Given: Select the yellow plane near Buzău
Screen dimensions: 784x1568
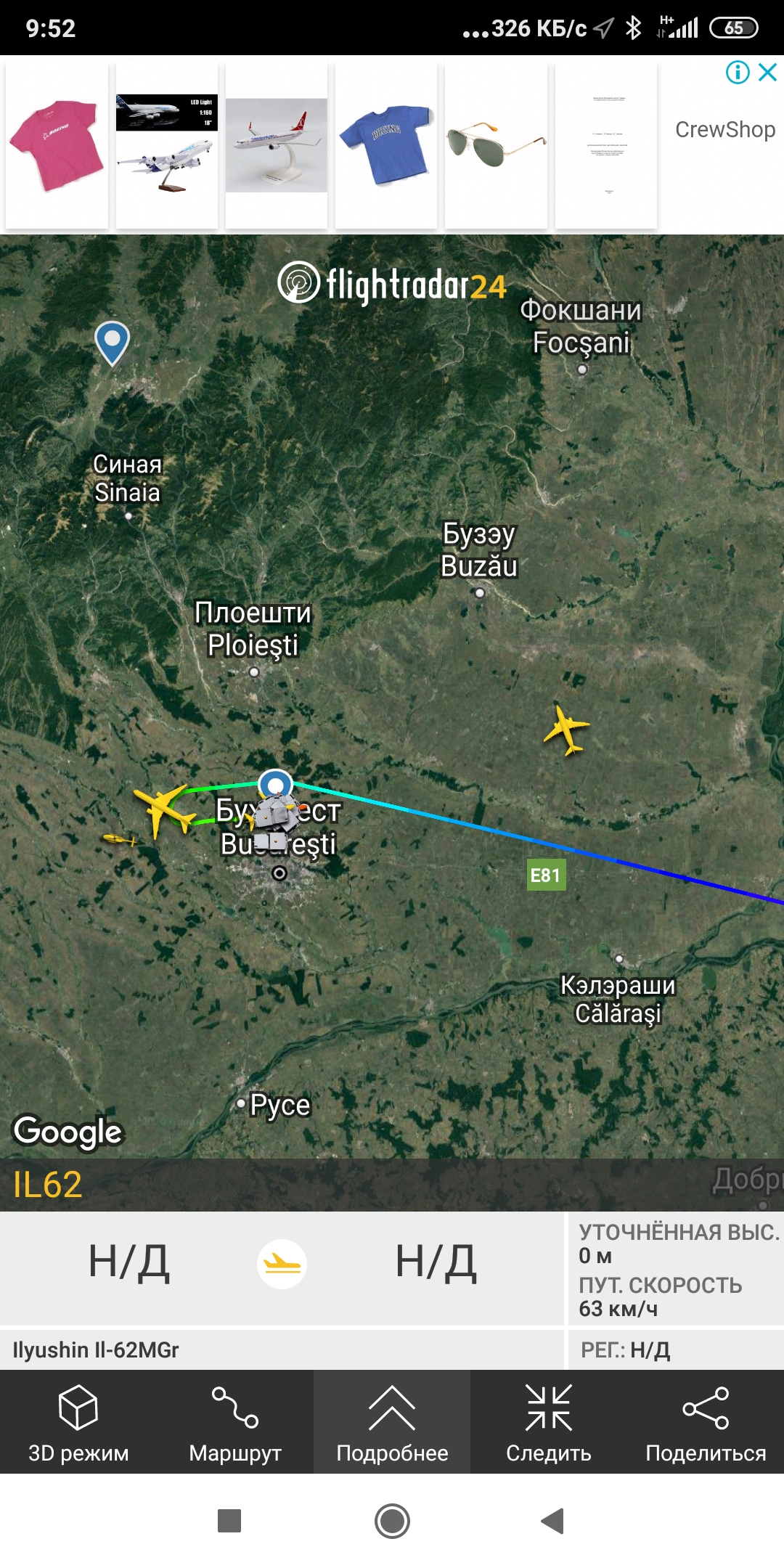Looking at the screenshot, I should (x=565, y=729).
